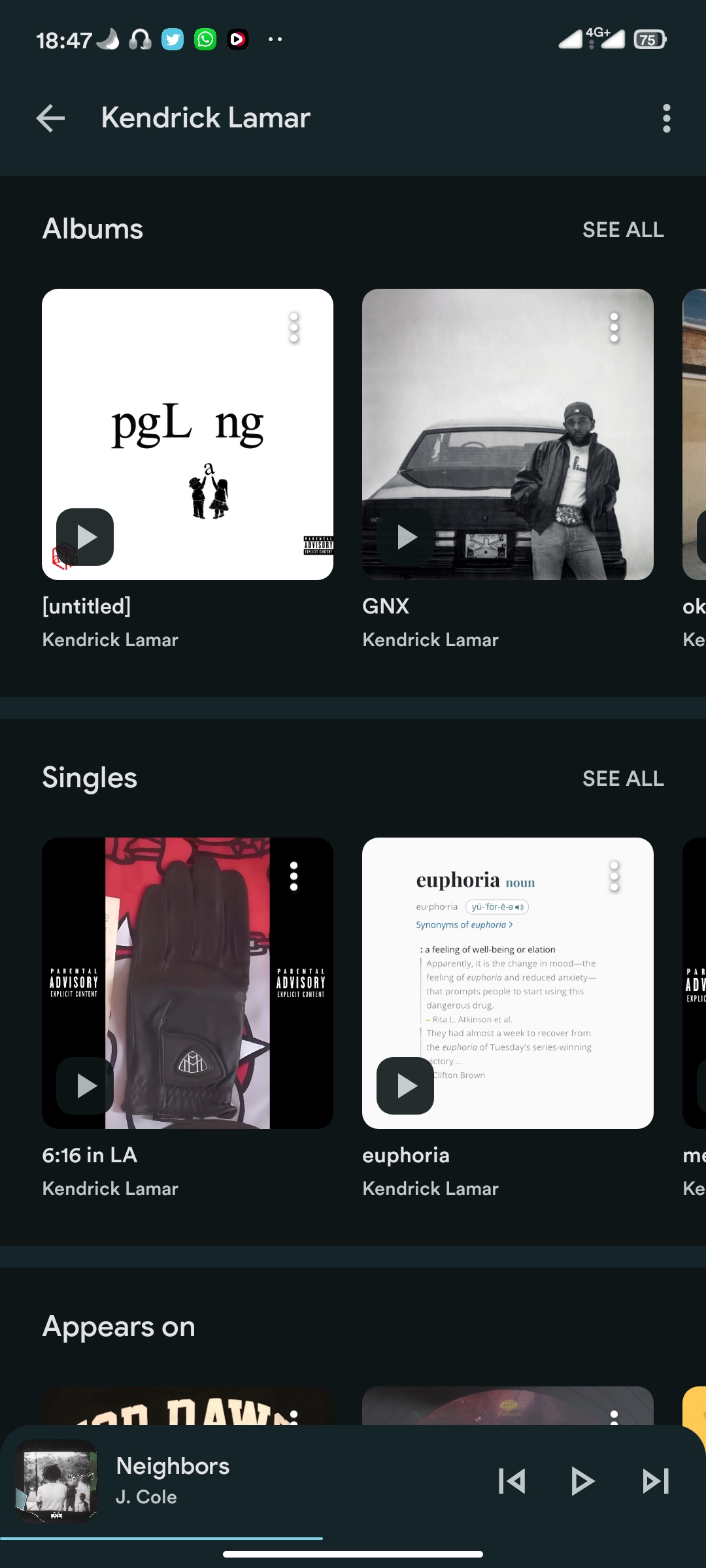
Task: Play the 6:16 in LA single
Action: coord(85,1086)
